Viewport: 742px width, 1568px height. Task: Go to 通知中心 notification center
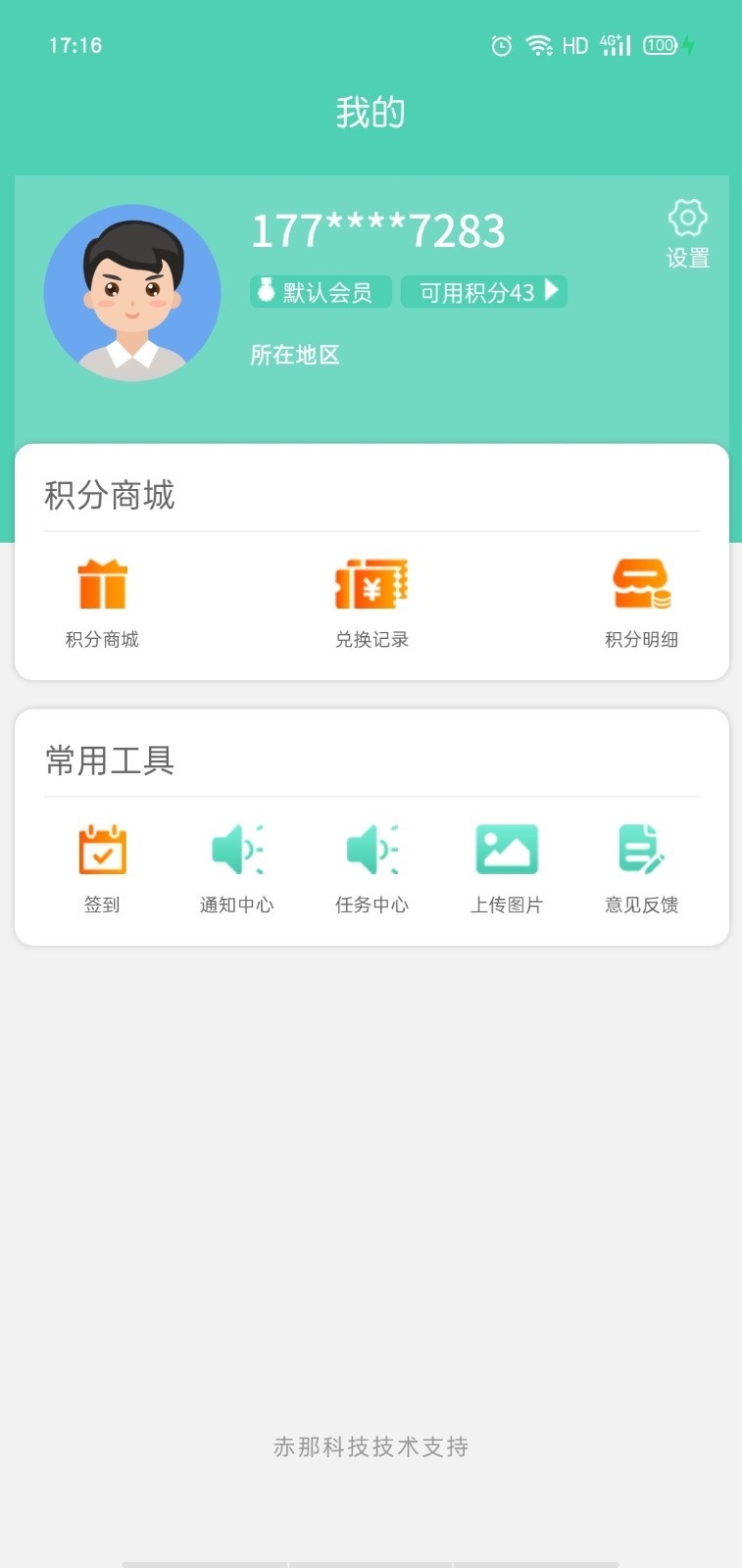point(236,850)
